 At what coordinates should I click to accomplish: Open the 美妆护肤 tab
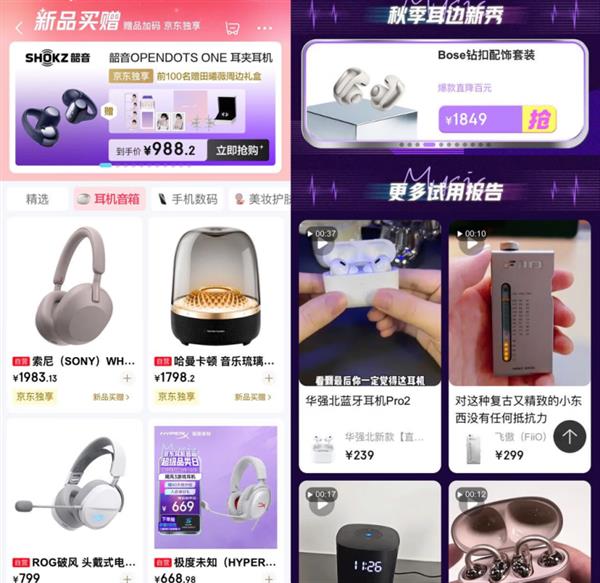(262, 199)
